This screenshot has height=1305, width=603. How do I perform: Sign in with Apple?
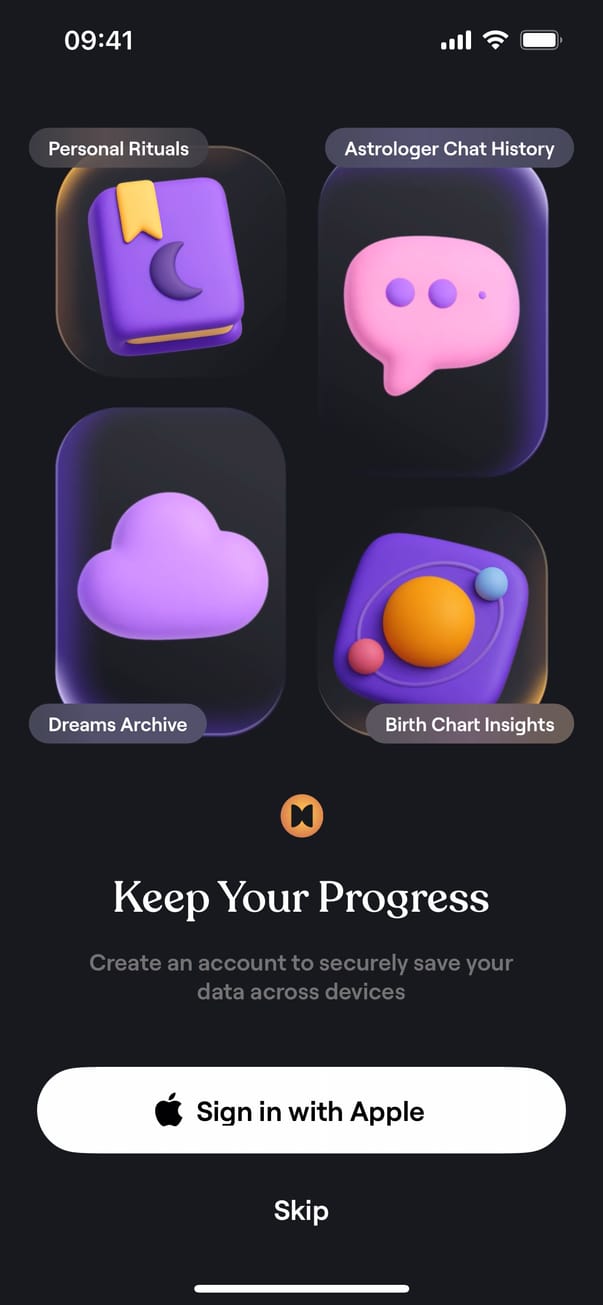pos(301,1111)
